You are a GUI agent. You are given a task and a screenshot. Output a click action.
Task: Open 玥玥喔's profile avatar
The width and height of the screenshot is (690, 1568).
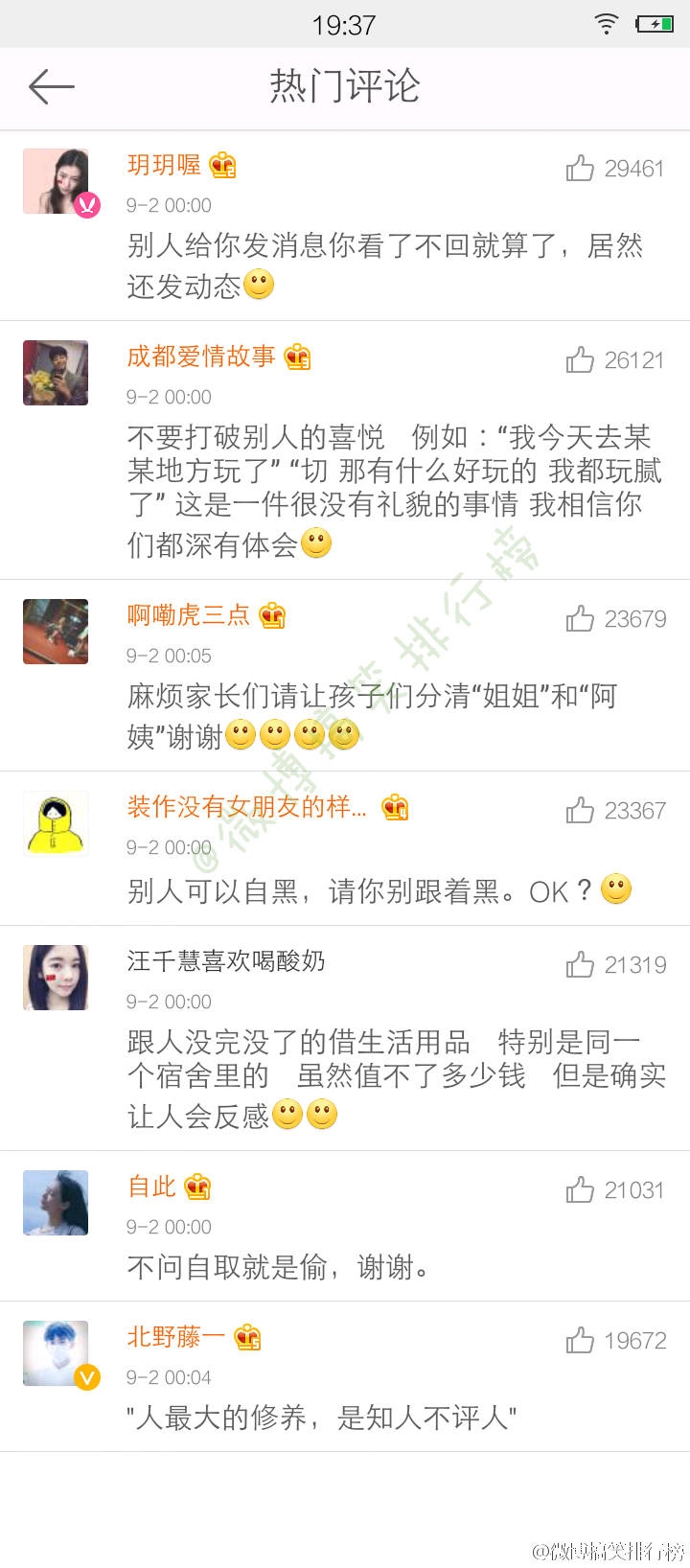[56, 181]
